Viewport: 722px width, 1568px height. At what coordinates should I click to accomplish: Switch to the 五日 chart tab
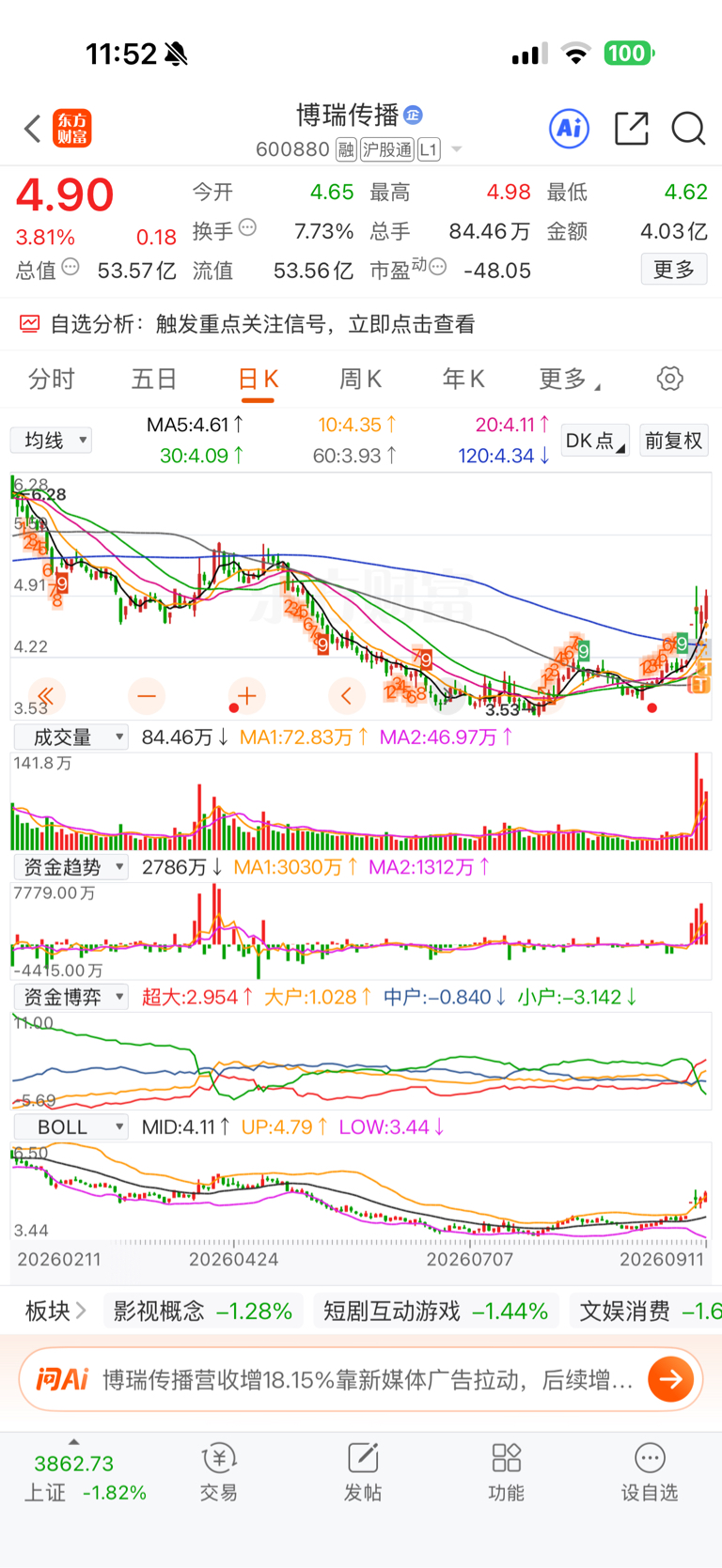tap(154, 380)
